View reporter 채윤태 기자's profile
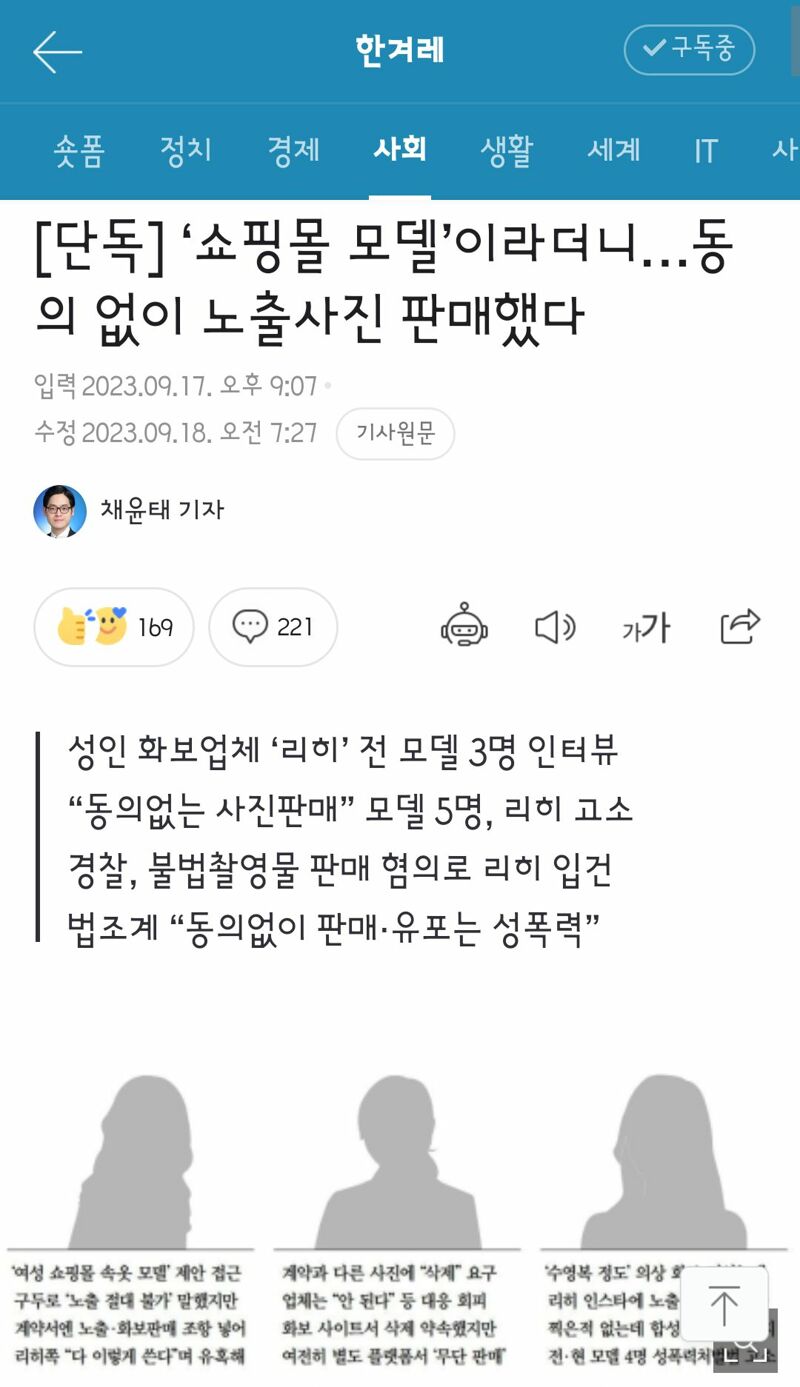The image size is (800, 1387). point(129,511)
